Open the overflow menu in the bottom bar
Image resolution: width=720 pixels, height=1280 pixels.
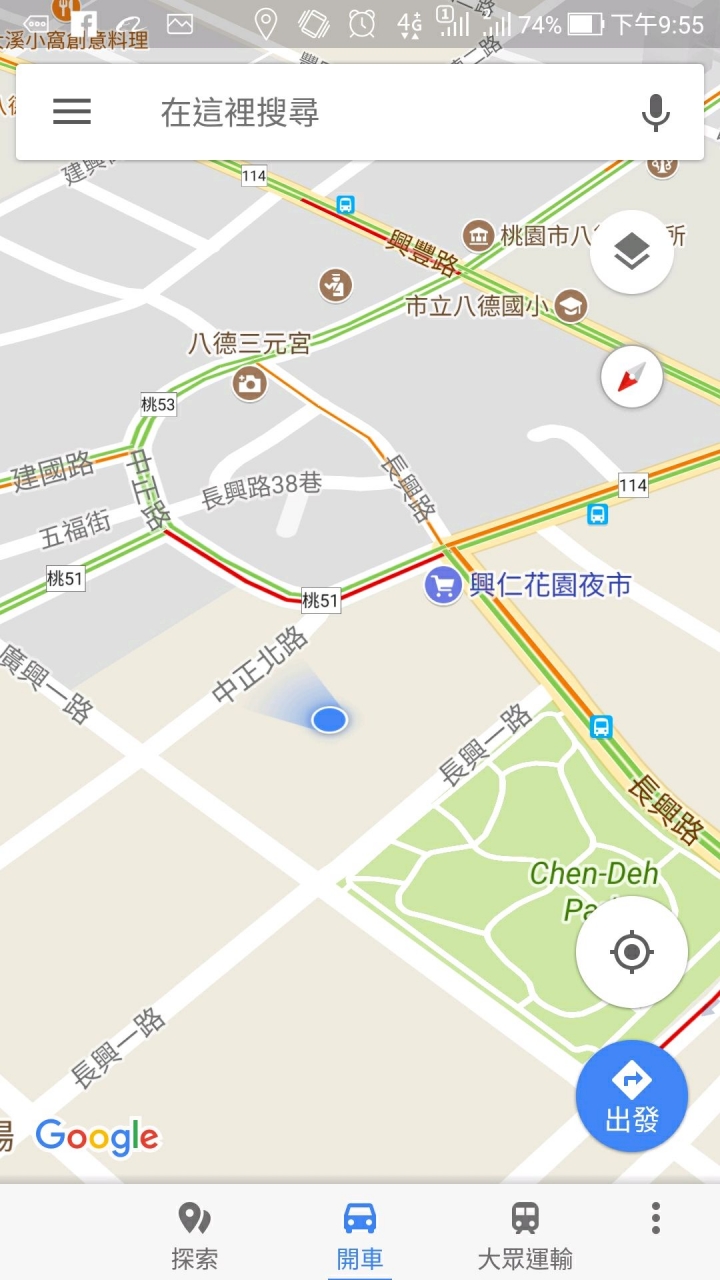pyautogui.click(x=656, y=1218)
